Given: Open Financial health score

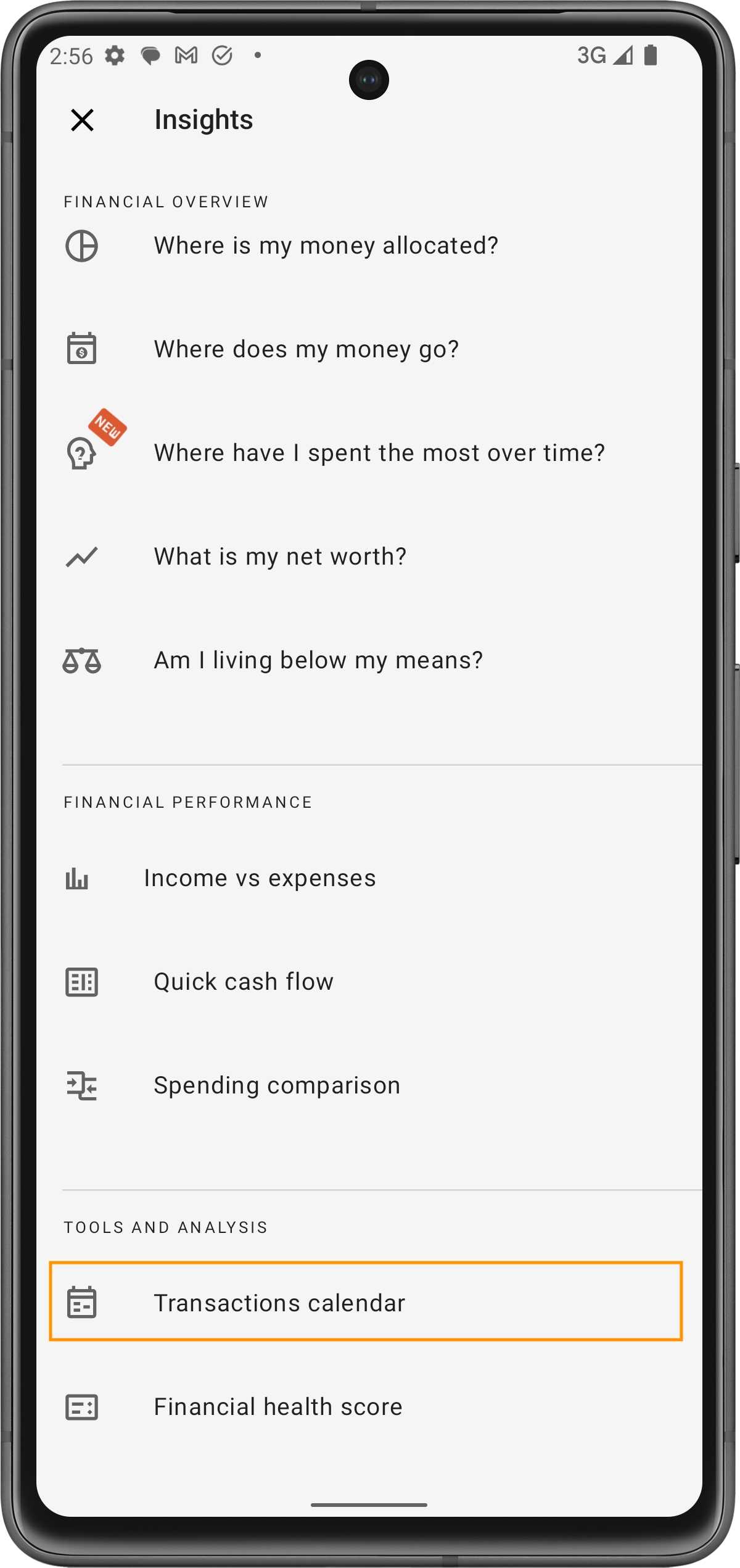Looking at the screenshot, I should [278, 1406].
